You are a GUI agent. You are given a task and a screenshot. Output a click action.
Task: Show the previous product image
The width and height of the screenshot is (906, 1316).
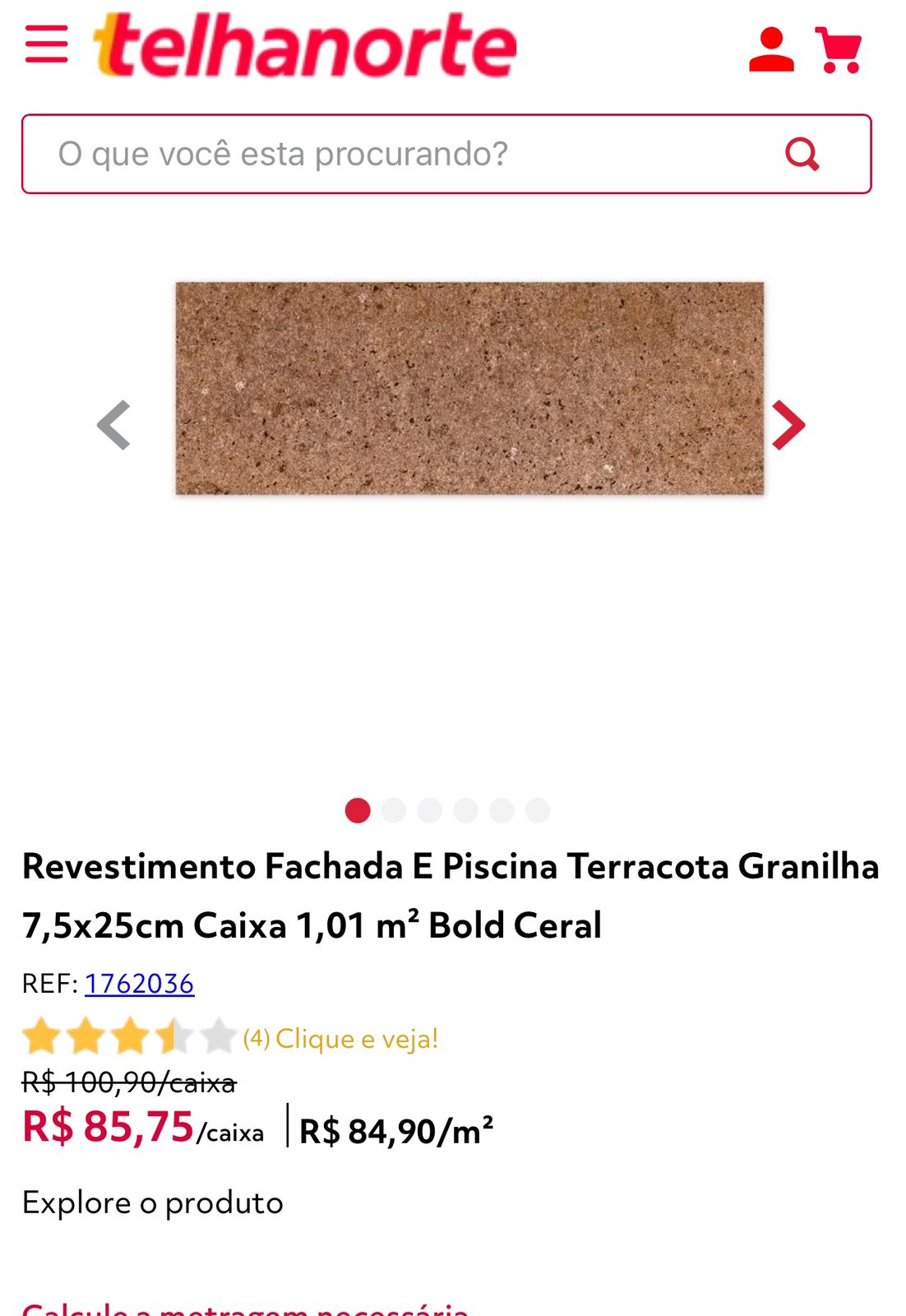[x=114, y=425]
